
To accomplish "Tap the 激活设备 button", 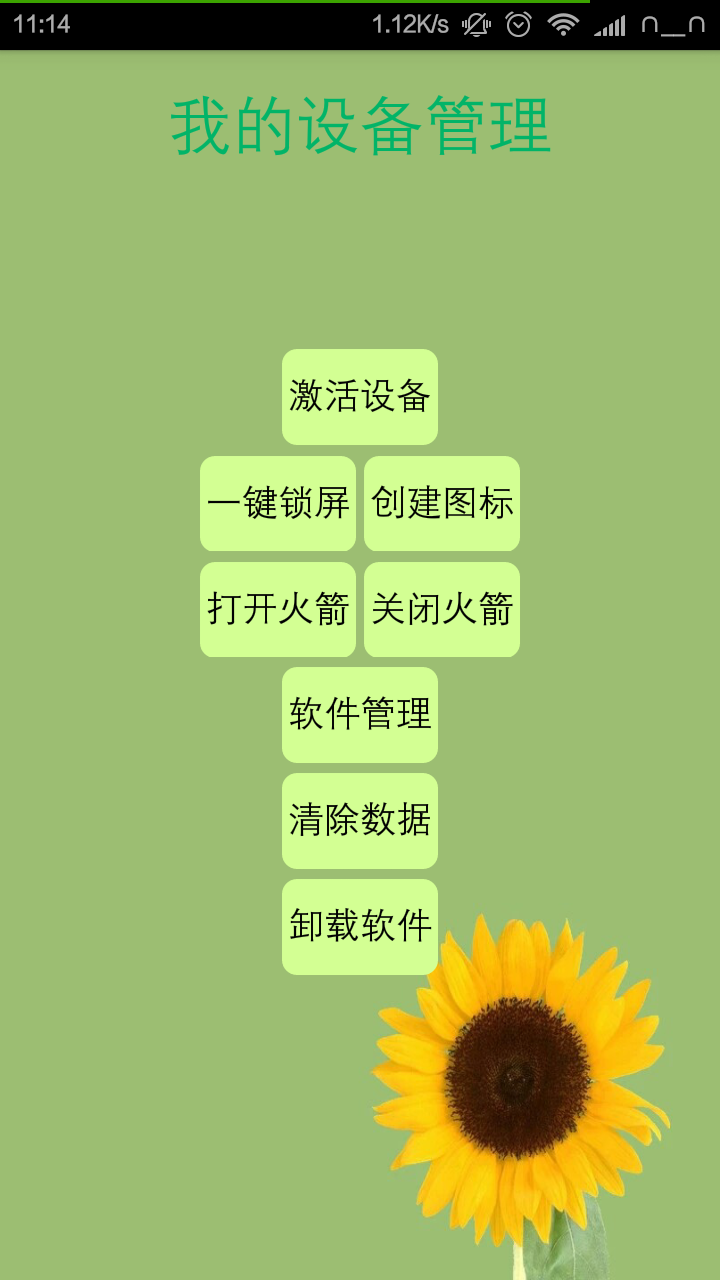I will click(x=360, y=397).
